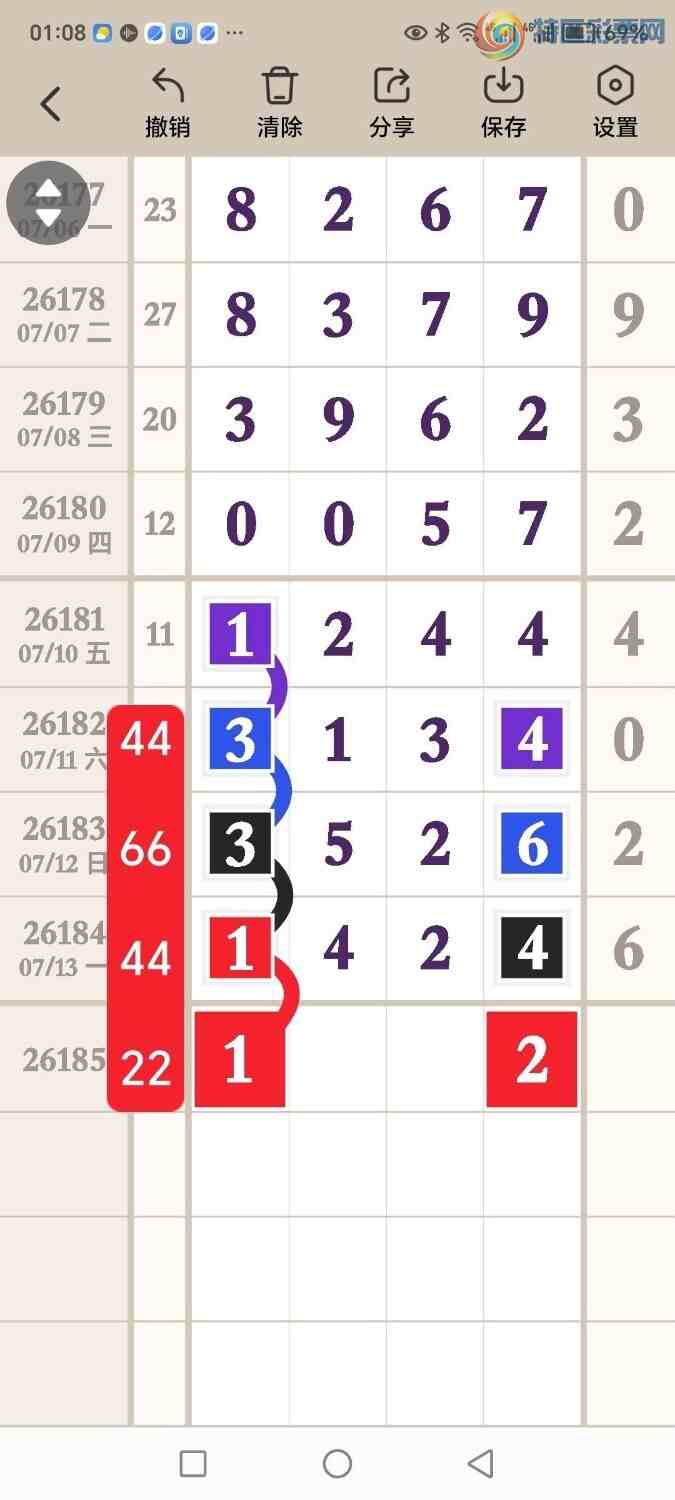
Task: Tap the blue 6 cell in row 26183
Action: (532, 844)
